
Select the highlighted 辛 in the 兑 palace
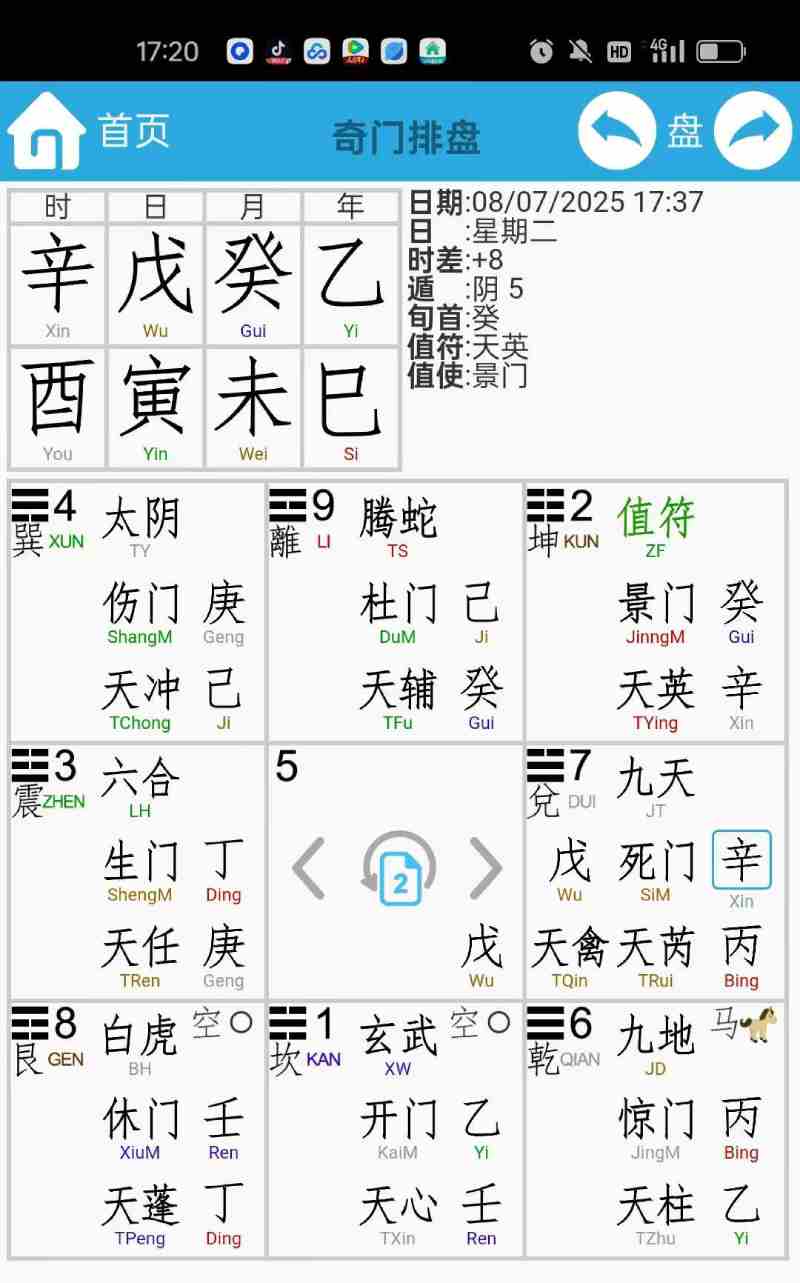741,859
